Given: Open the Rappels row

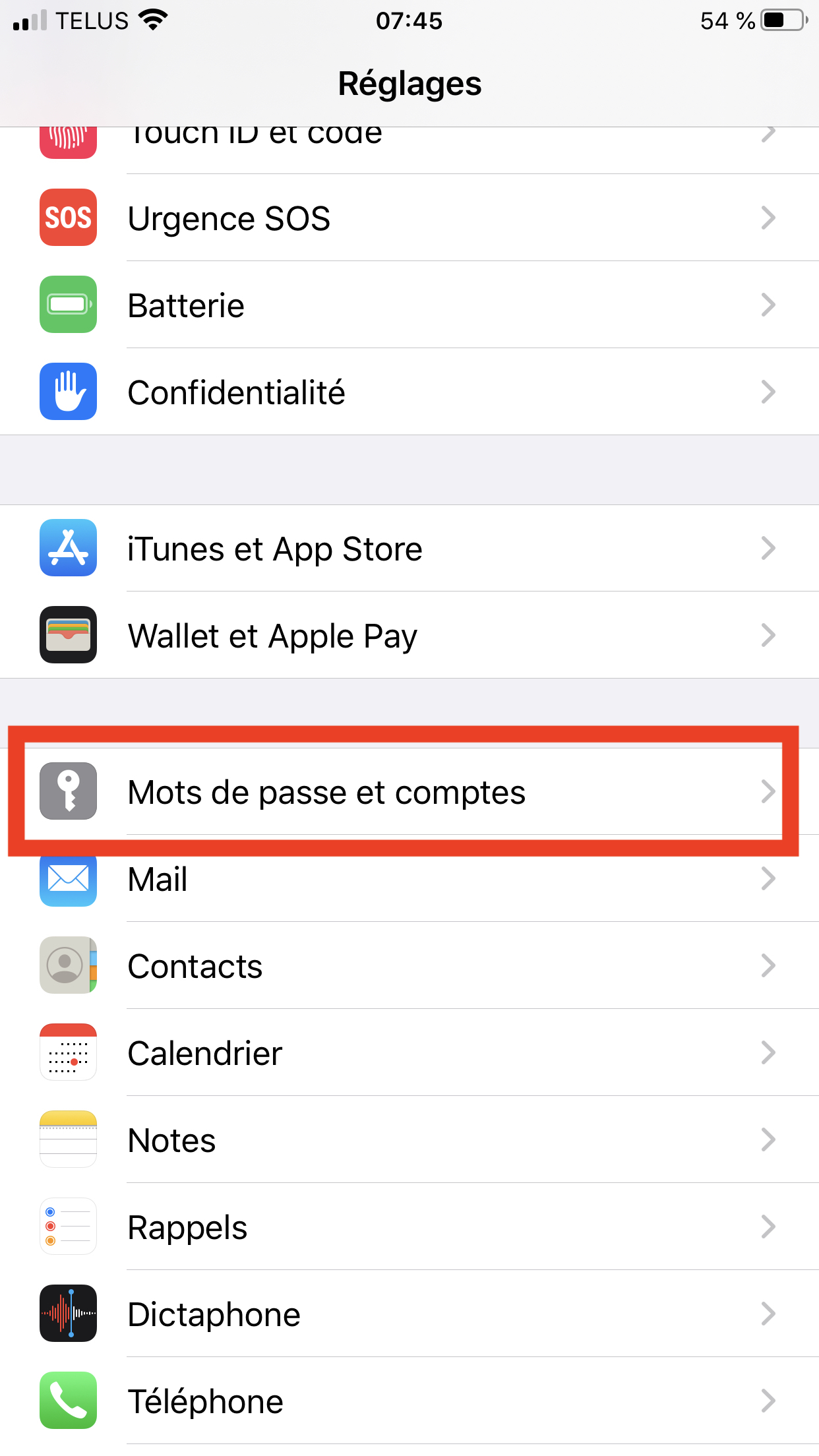Looking at the screenshot, I should 409,1227.
